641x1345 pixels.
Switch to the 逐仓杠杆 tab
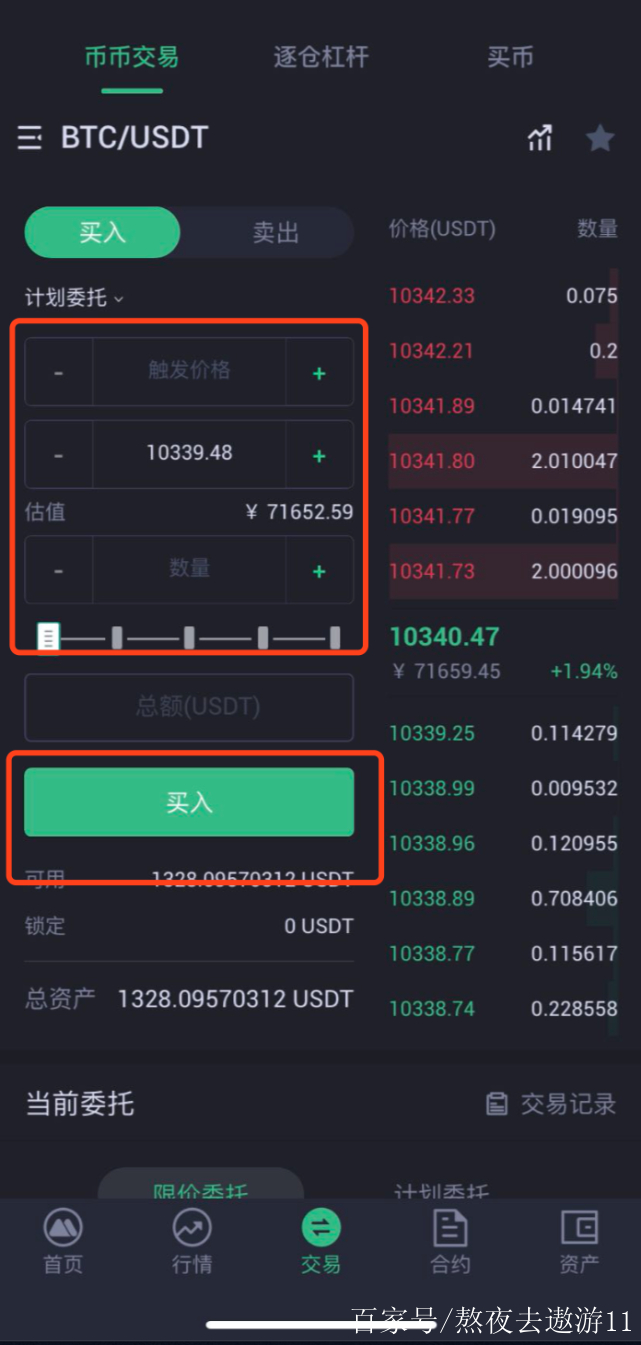(x=321, y=57)
